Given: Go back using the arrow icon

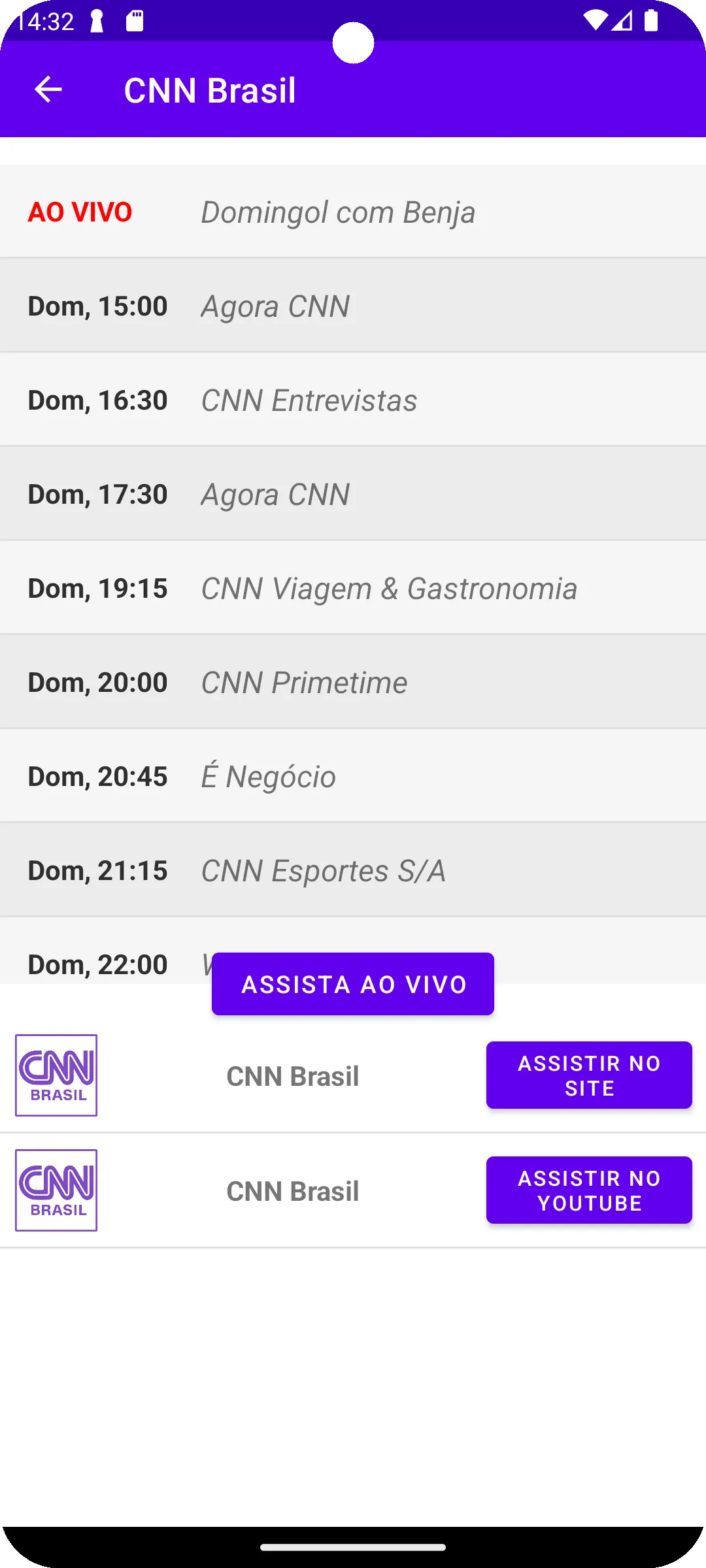Looking at the screenshot, I should tap(48, 90).
